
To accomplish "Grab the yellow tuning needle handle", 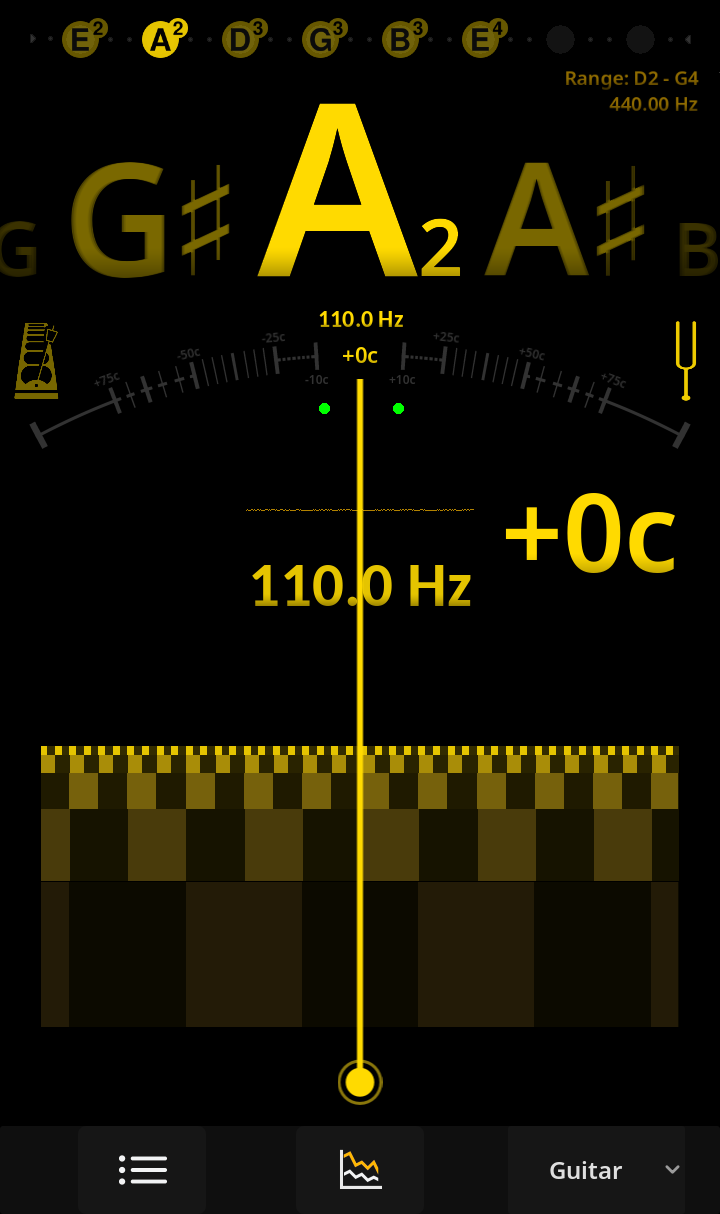I will point(360,1081).
